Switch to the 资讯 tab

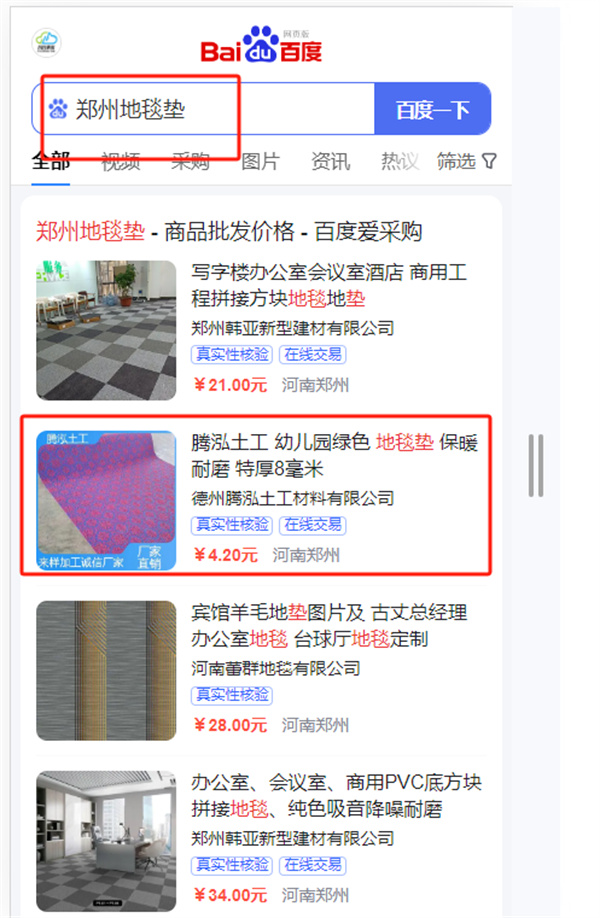(330, 161)
